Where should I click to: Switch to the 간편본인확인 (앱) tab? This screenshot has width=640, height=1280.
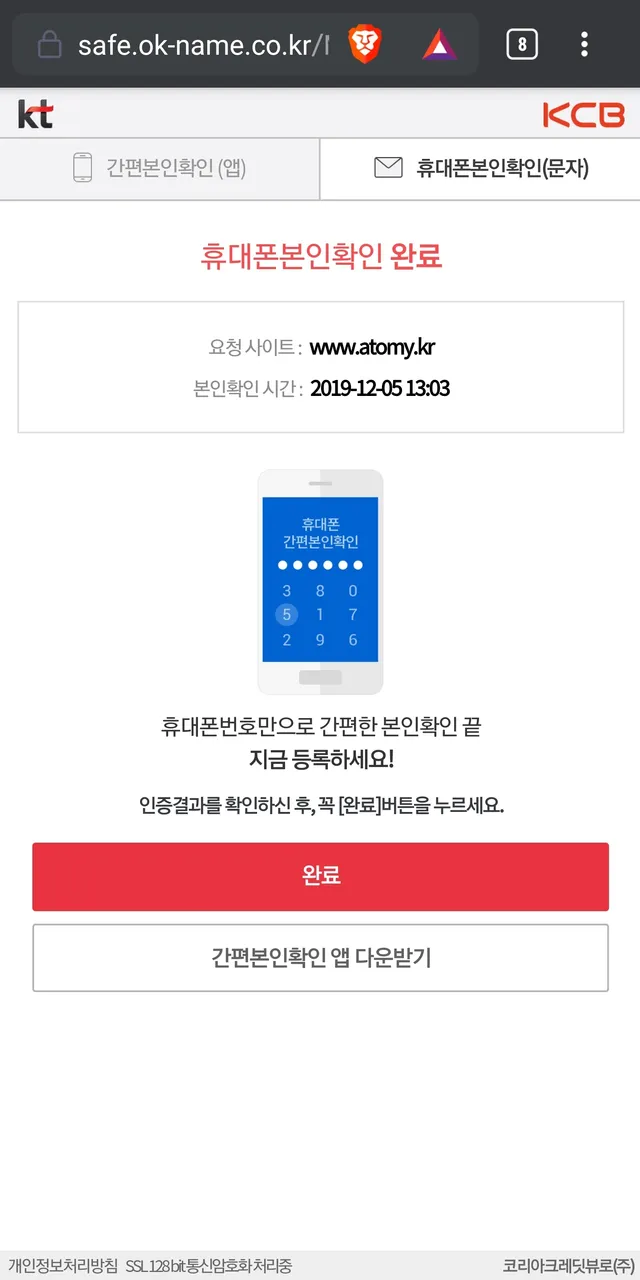tap(160, 168)
